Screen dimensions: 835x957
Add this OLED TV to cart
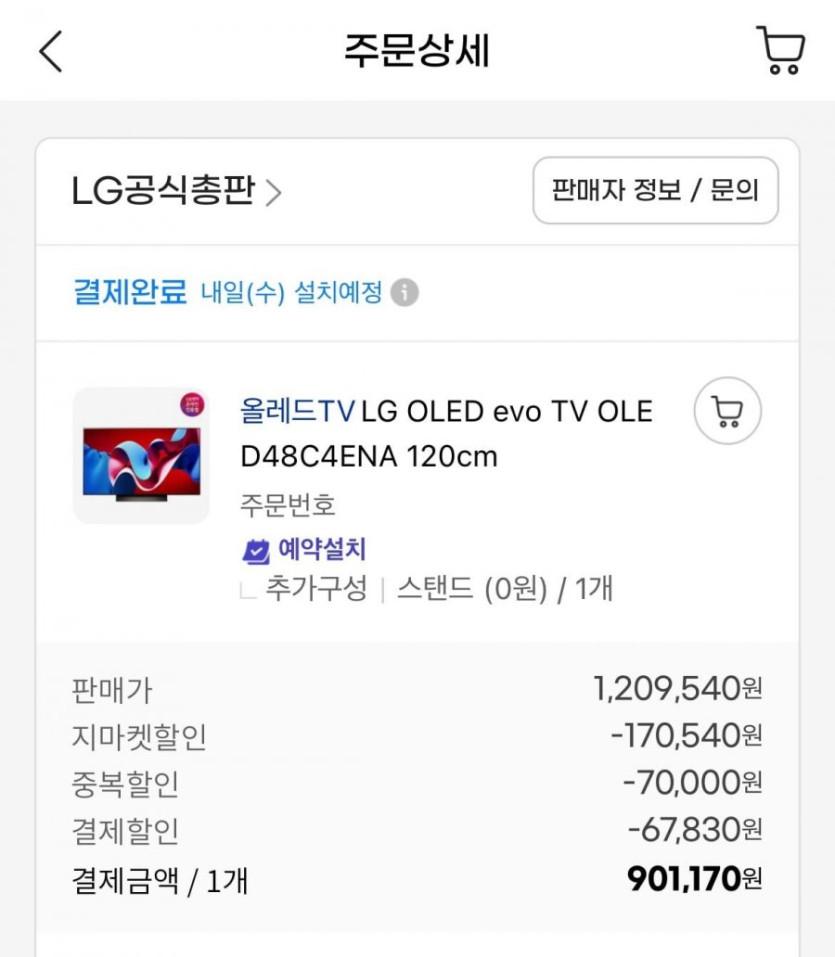coord(727,411)
